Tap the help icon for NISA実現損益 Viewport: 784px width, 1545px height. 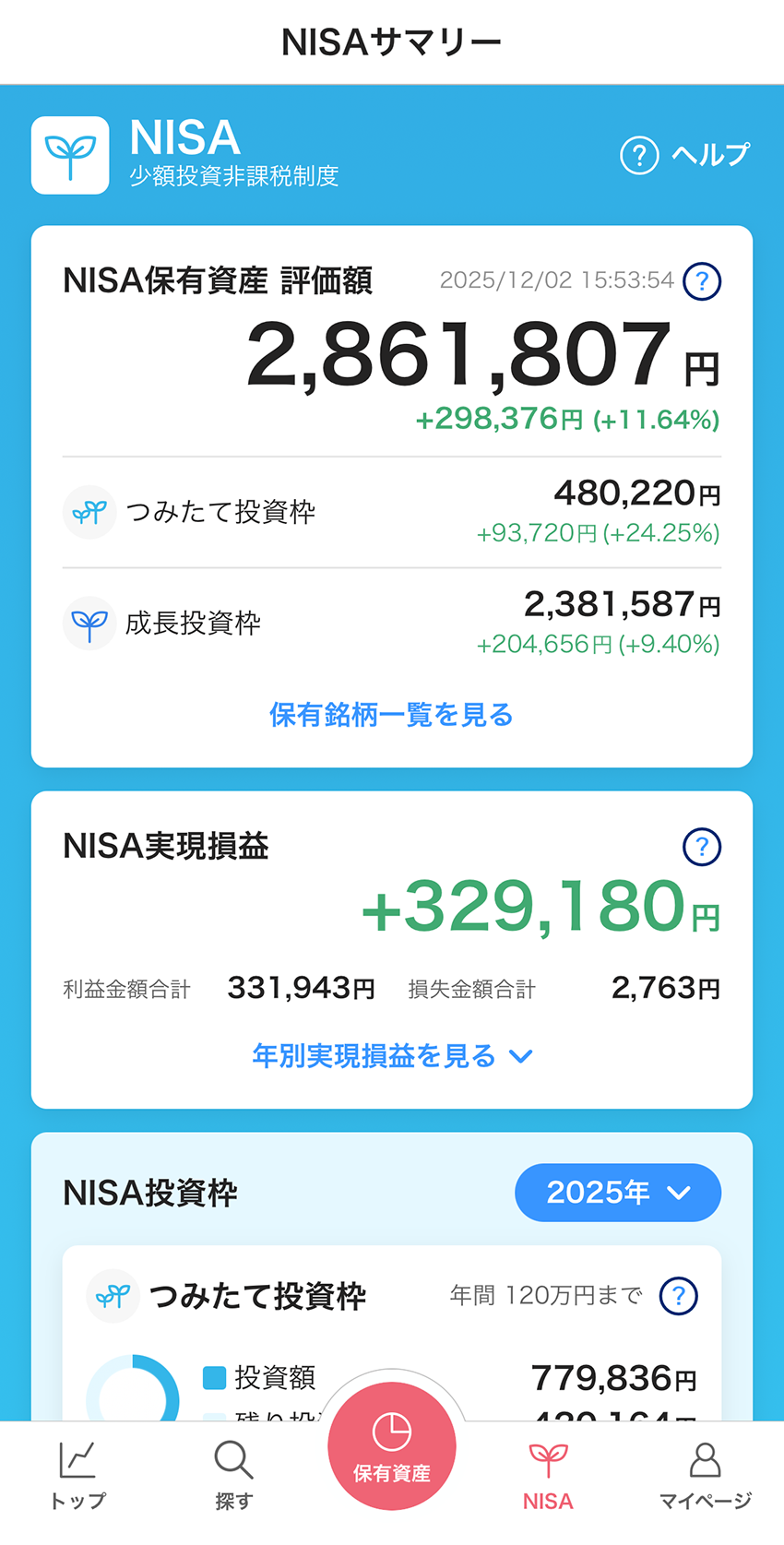click(x=702, y=847)
